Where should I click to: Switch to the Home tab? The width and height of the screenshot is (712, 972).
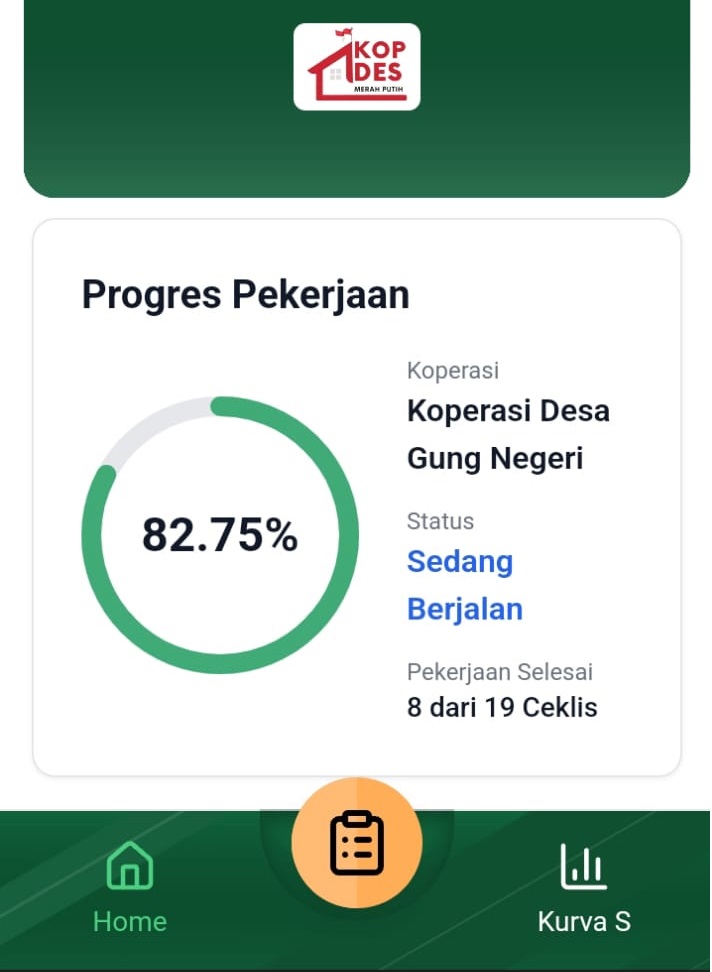(130, 885)
